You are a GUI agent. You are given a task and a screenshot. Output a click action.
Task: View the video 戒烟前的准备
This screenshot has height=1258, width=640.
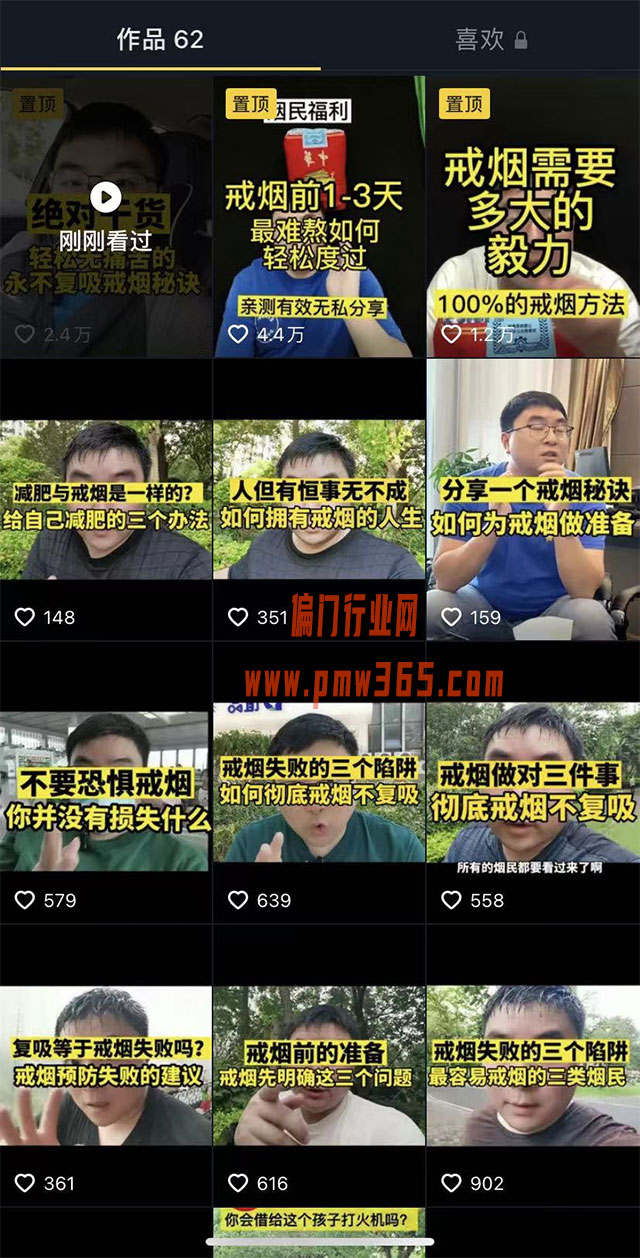[319, 1068]
